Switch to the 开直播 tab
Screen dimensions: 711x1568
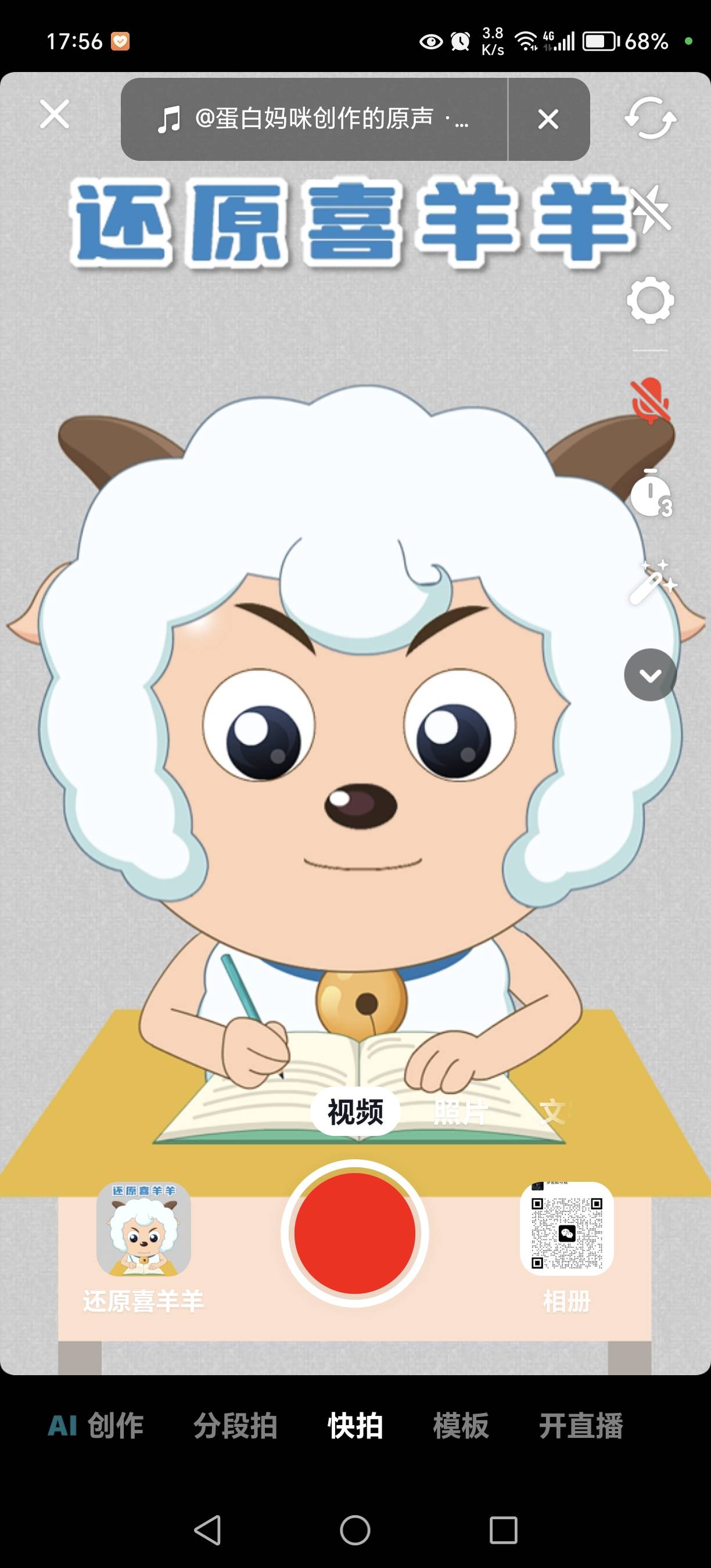coord(581,1426)
